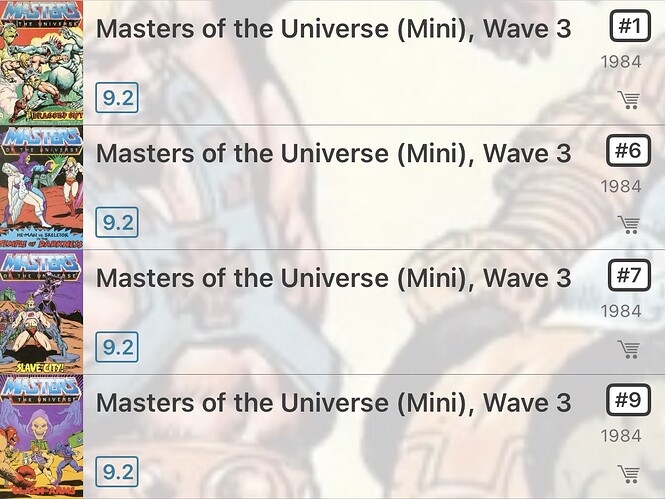Tap the shopping cart icon for issue #7
Viewport: 665px width, 499px height.
pos(628,349)
